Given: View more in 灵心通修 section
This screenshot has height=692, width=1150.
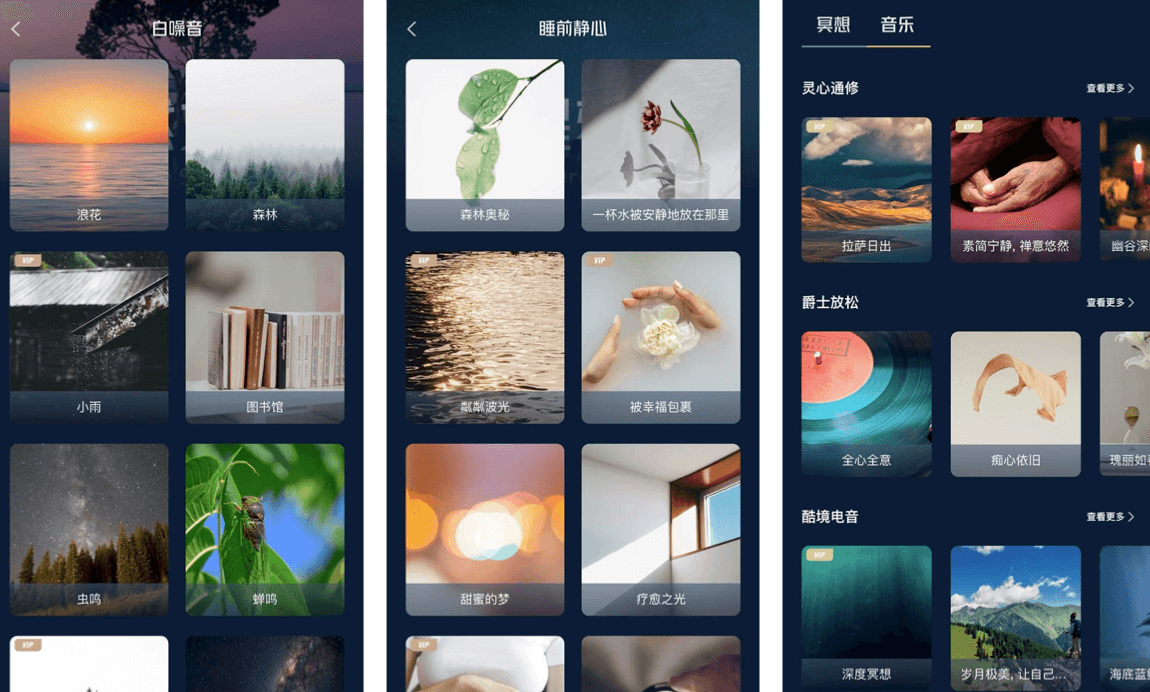Looking at the screenshot, I should tap(1110, 88).
